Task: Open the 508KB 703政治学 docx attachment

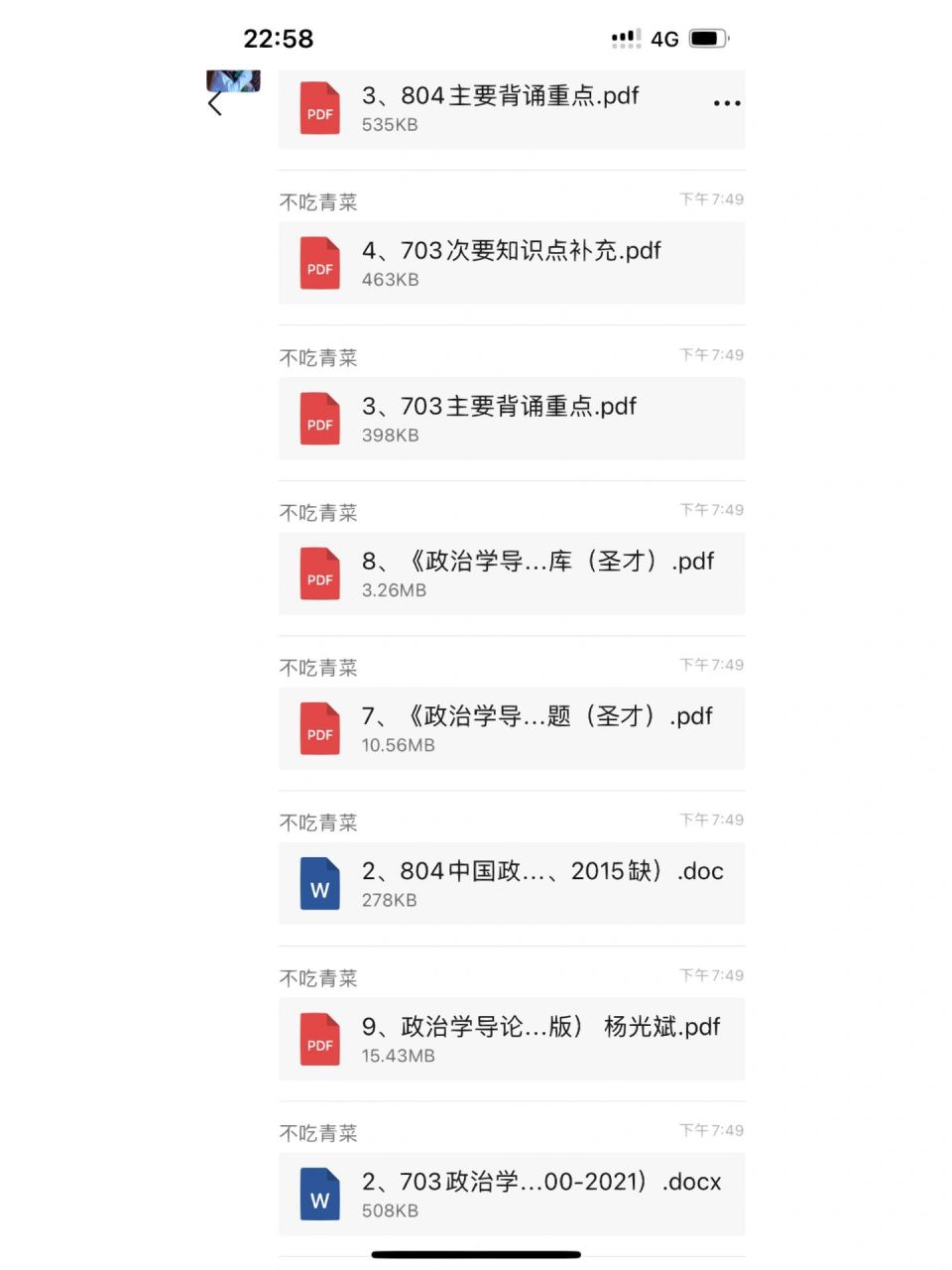Action: (512, 1194)
